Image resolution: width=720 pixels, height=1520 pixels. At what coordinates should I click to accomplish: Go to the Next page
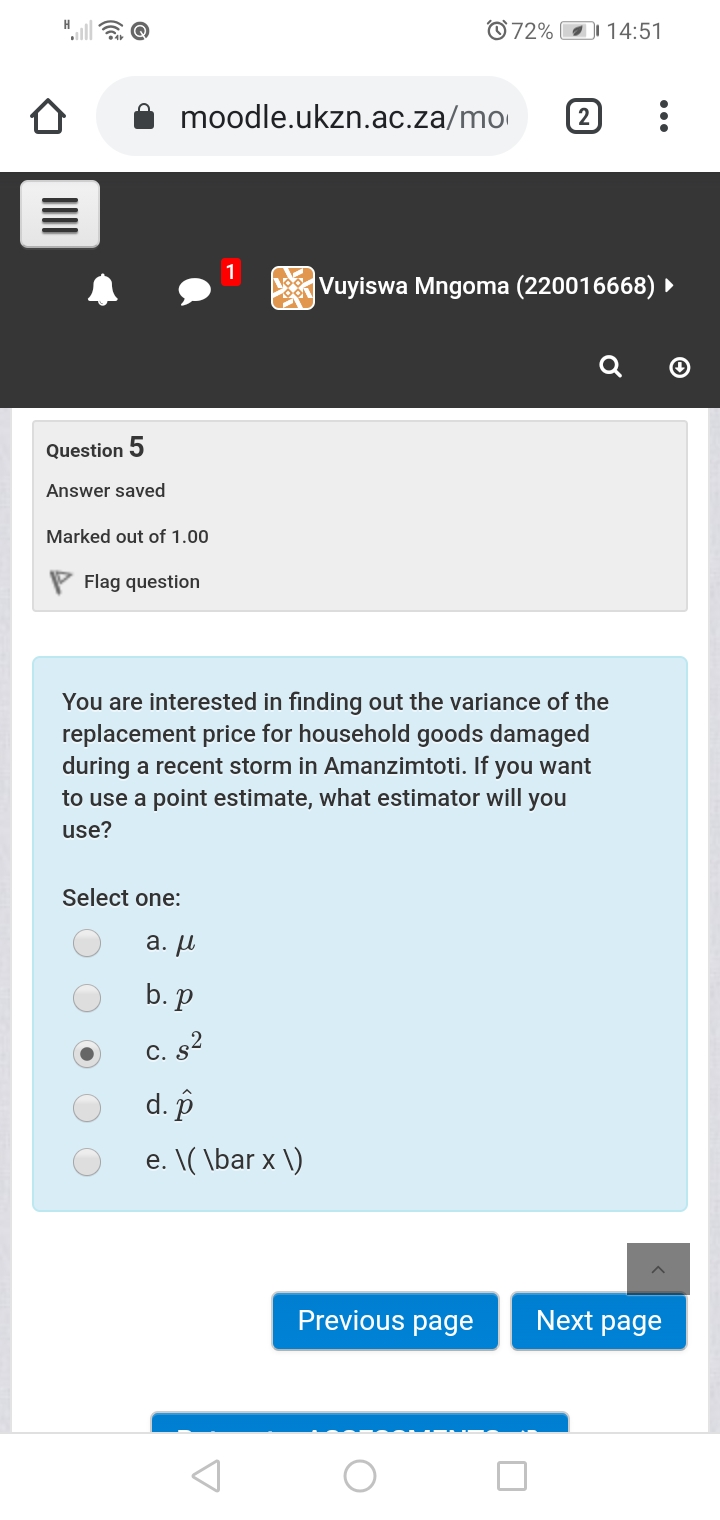tap(599, 1321)
